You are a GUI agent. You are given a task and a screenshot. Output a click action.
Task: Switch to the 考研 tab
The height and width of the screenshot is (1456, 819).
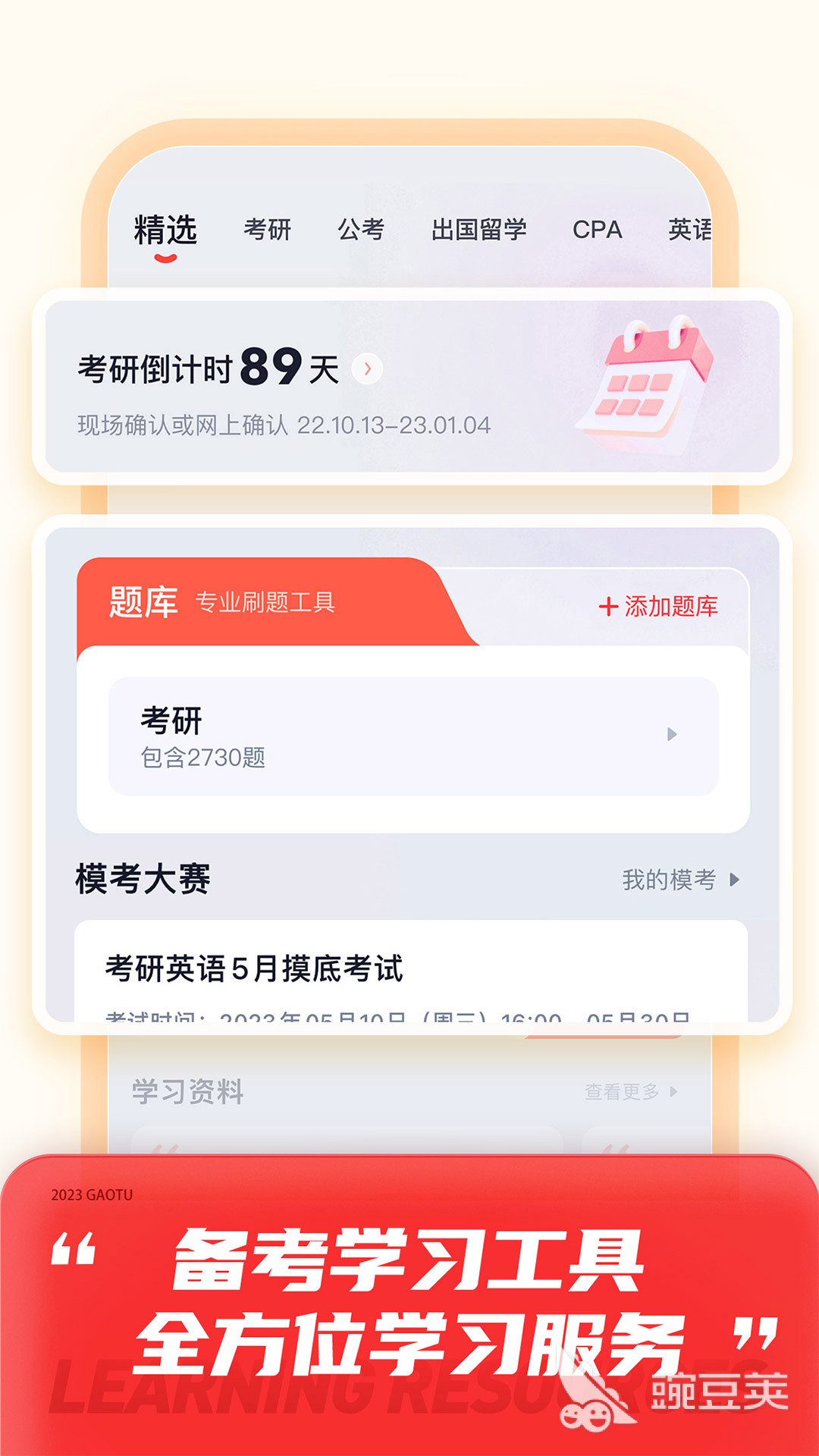coord(269,230)
